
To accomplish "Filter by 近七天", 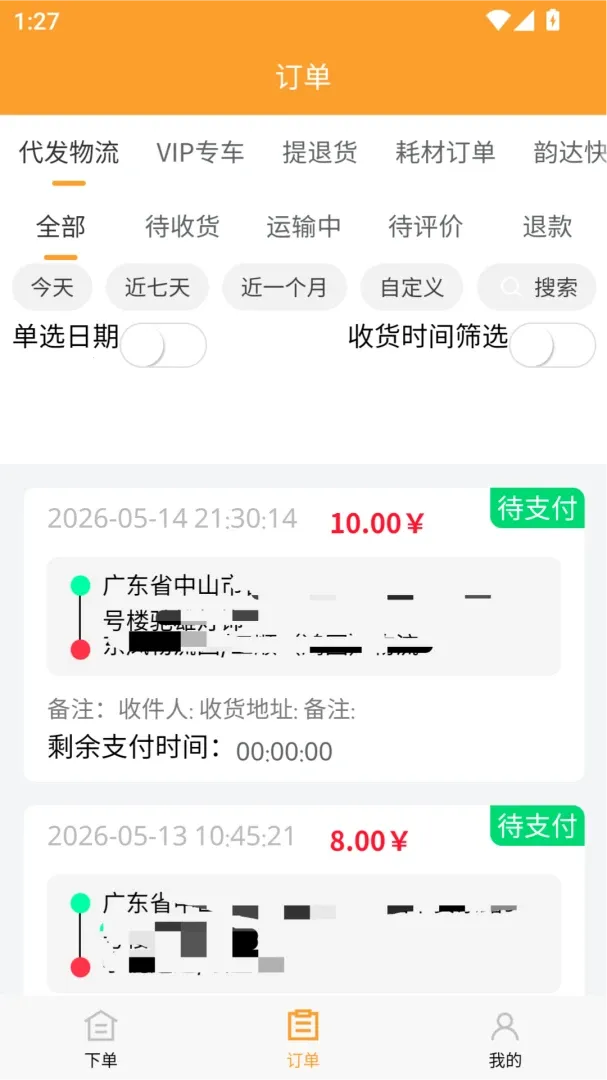I will pos(157,287).
